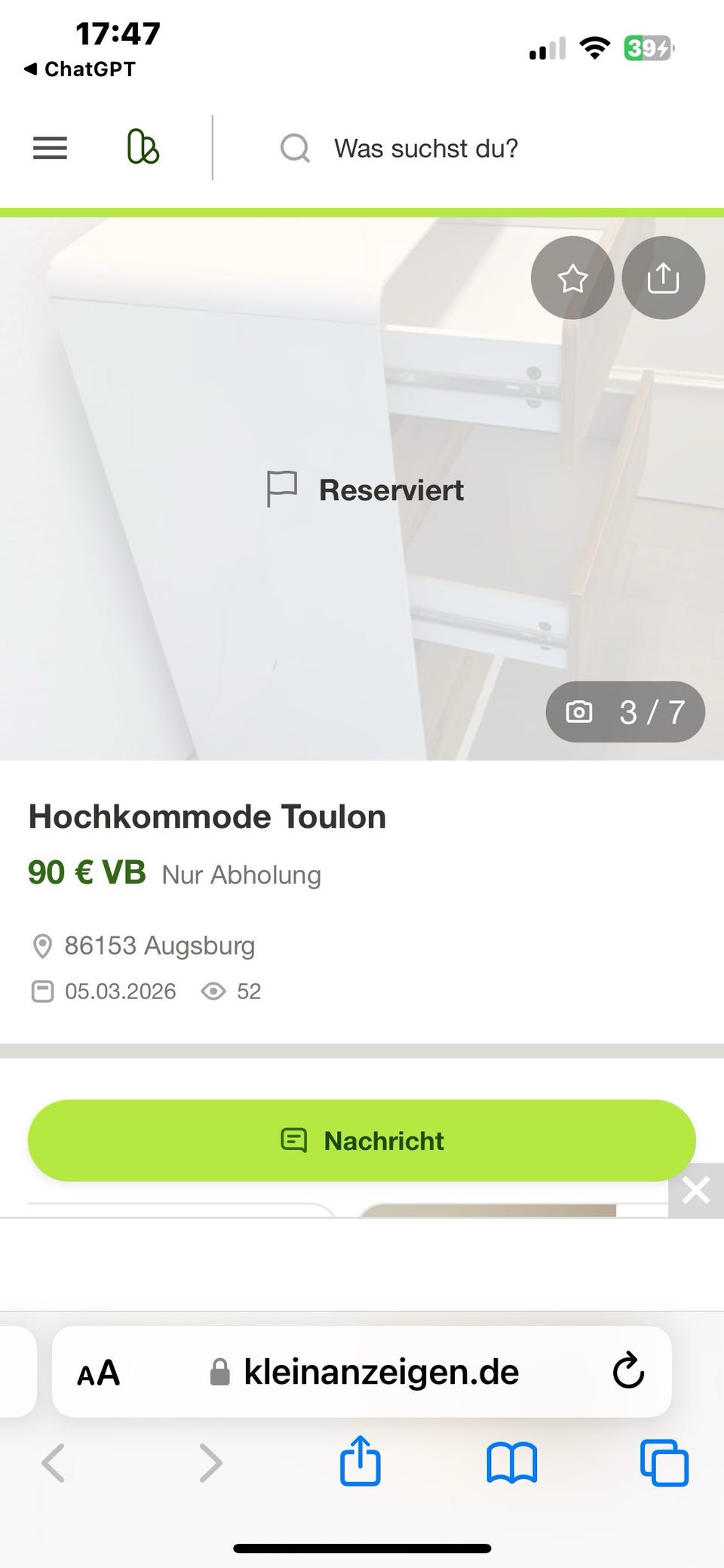This screenshot has height=1568, width=724.
Task: Open Safari reader options with the AA icon
Action: (99, 1372)
